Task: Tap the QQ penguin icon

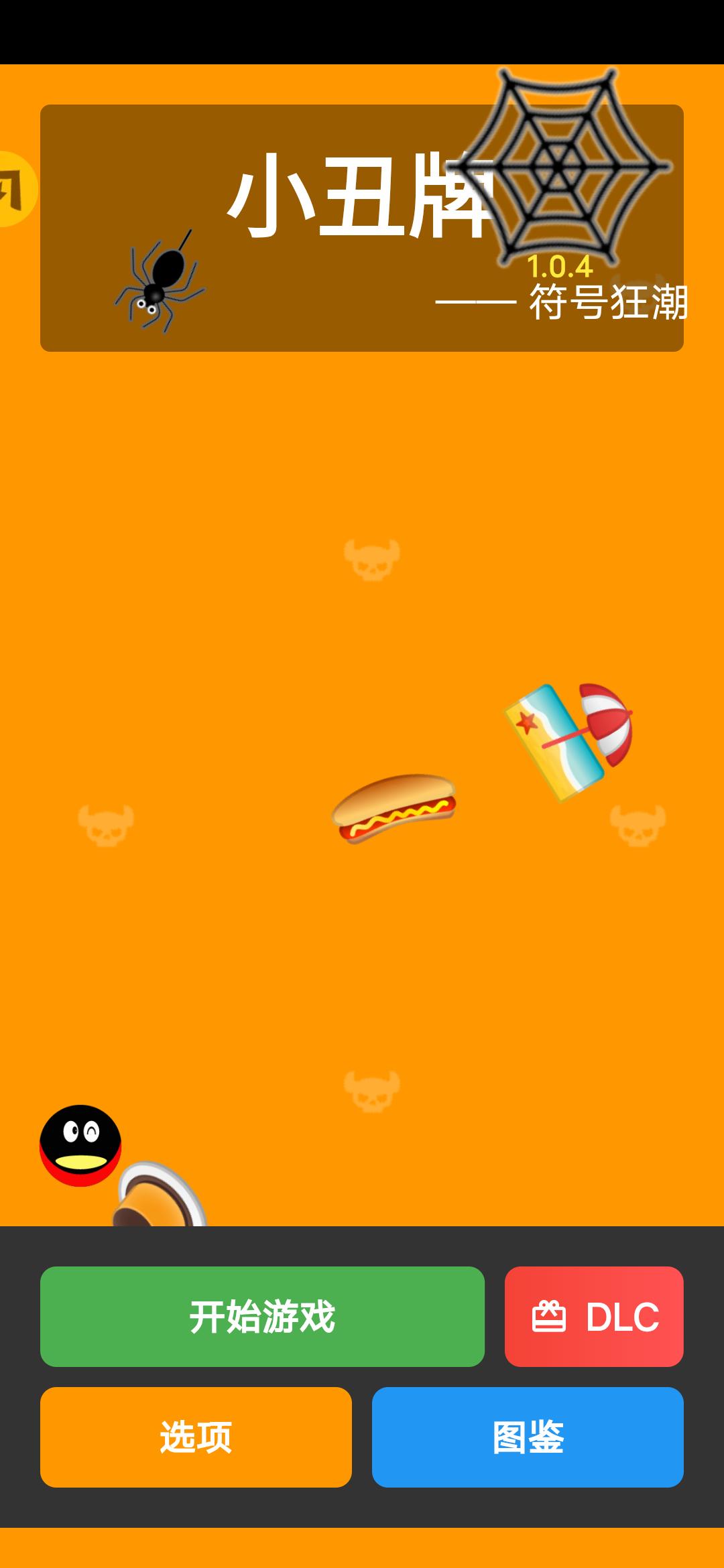Action: (80, 1145)
